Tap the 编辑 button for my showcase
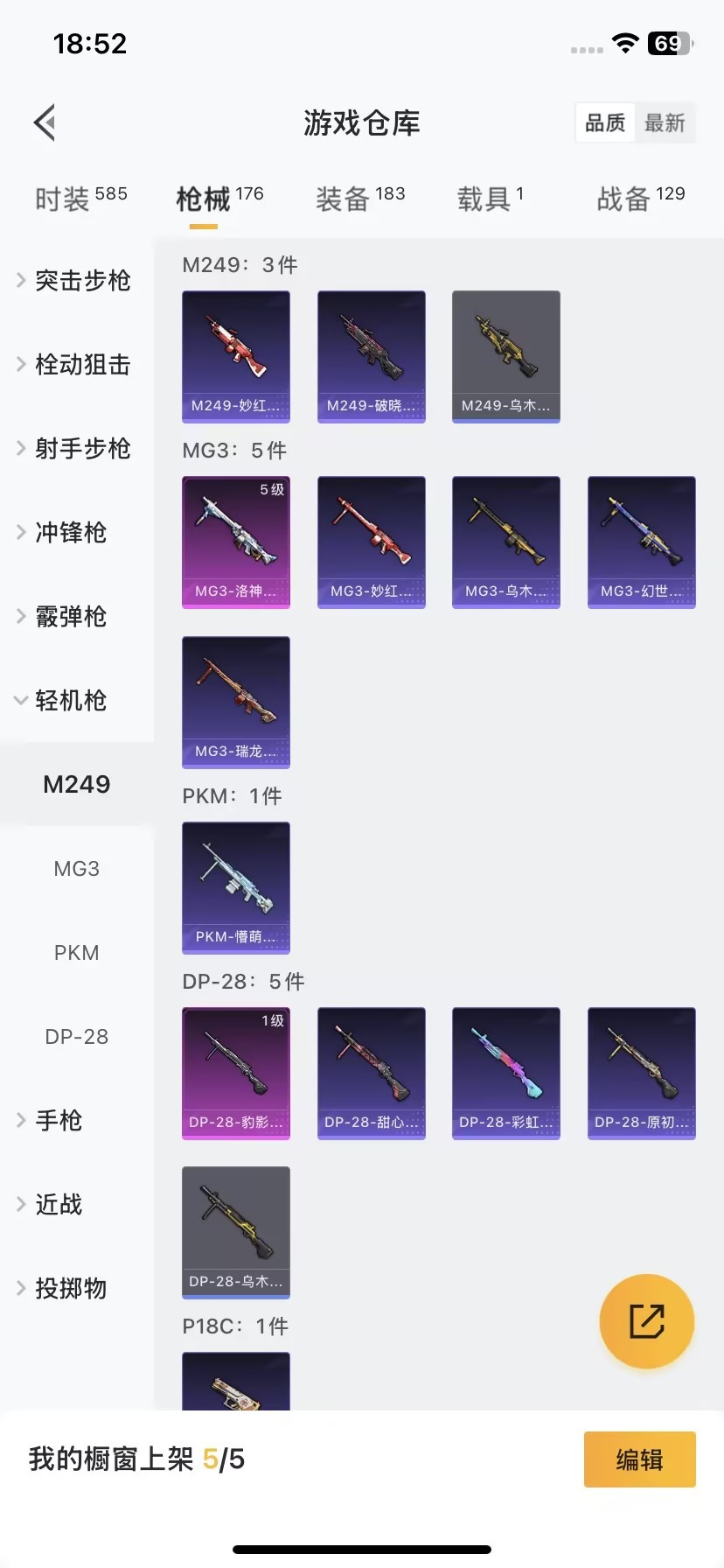Viewport: 724px width, 1568px height. [x=639, y=1459]
